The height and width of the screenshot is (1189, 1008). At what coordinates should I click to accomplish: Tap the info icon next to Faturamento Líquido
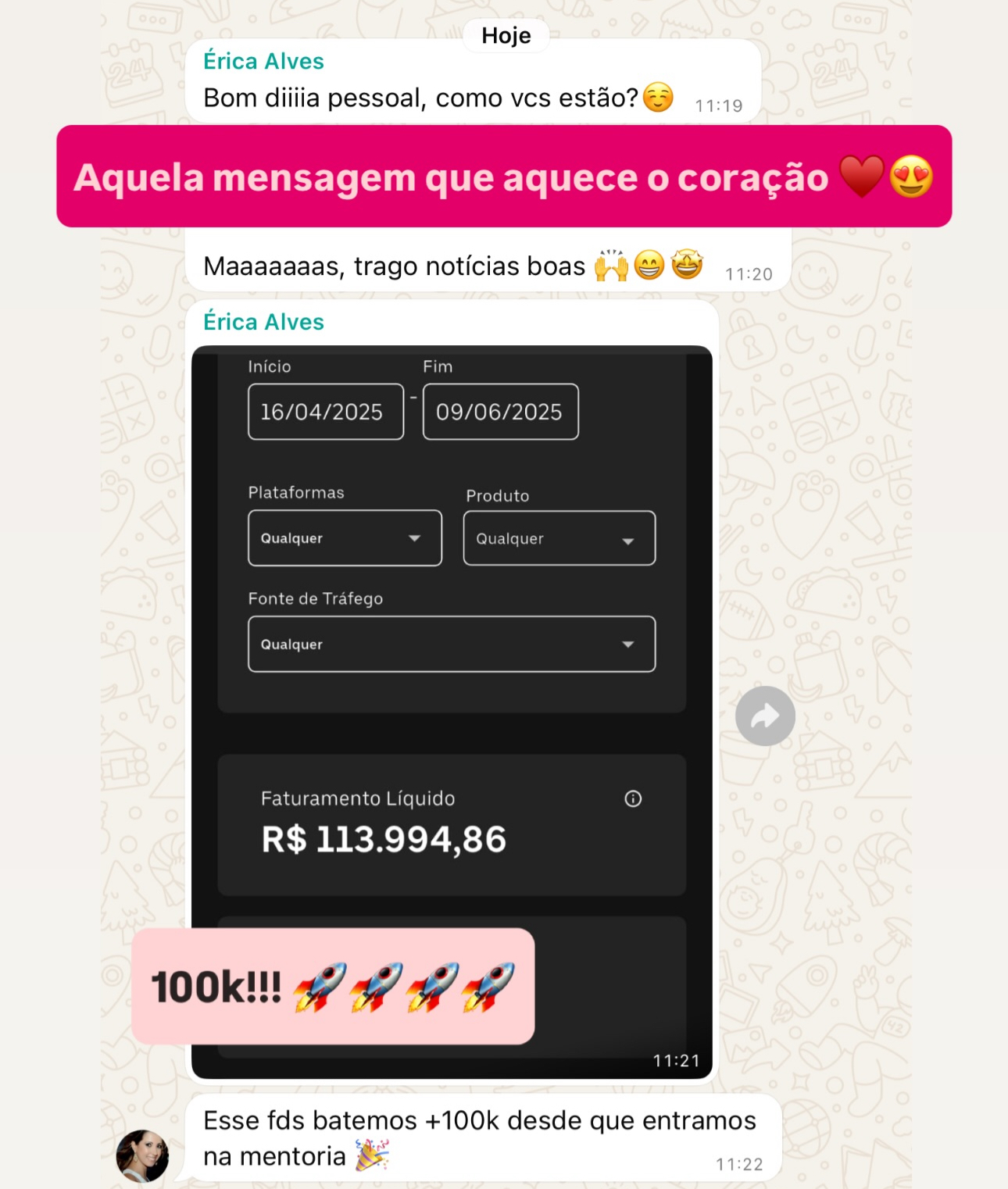pos(634,798)
